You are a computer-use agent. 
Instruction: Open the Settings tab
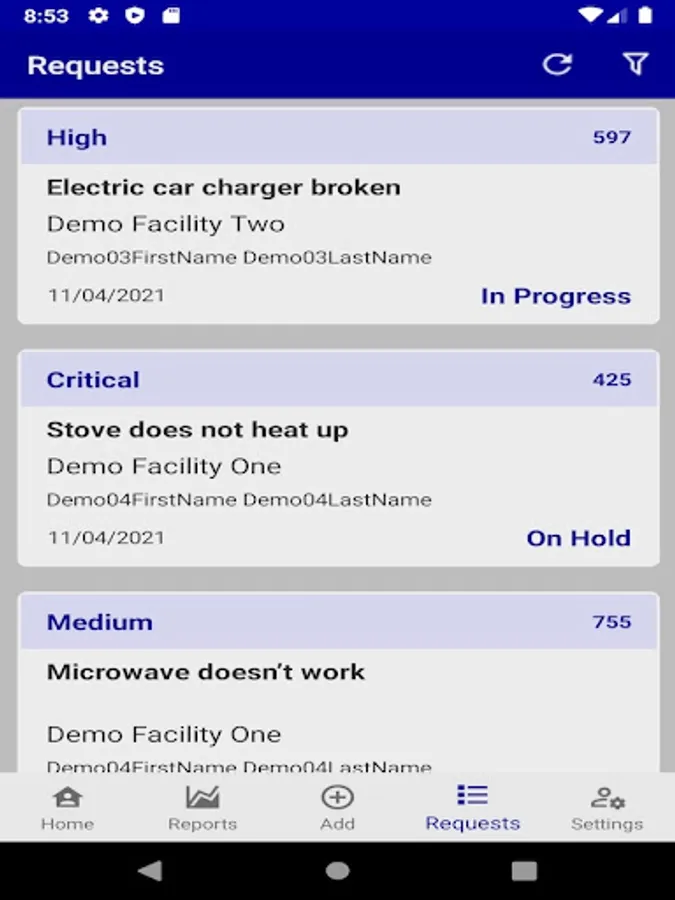click(607, 808)
